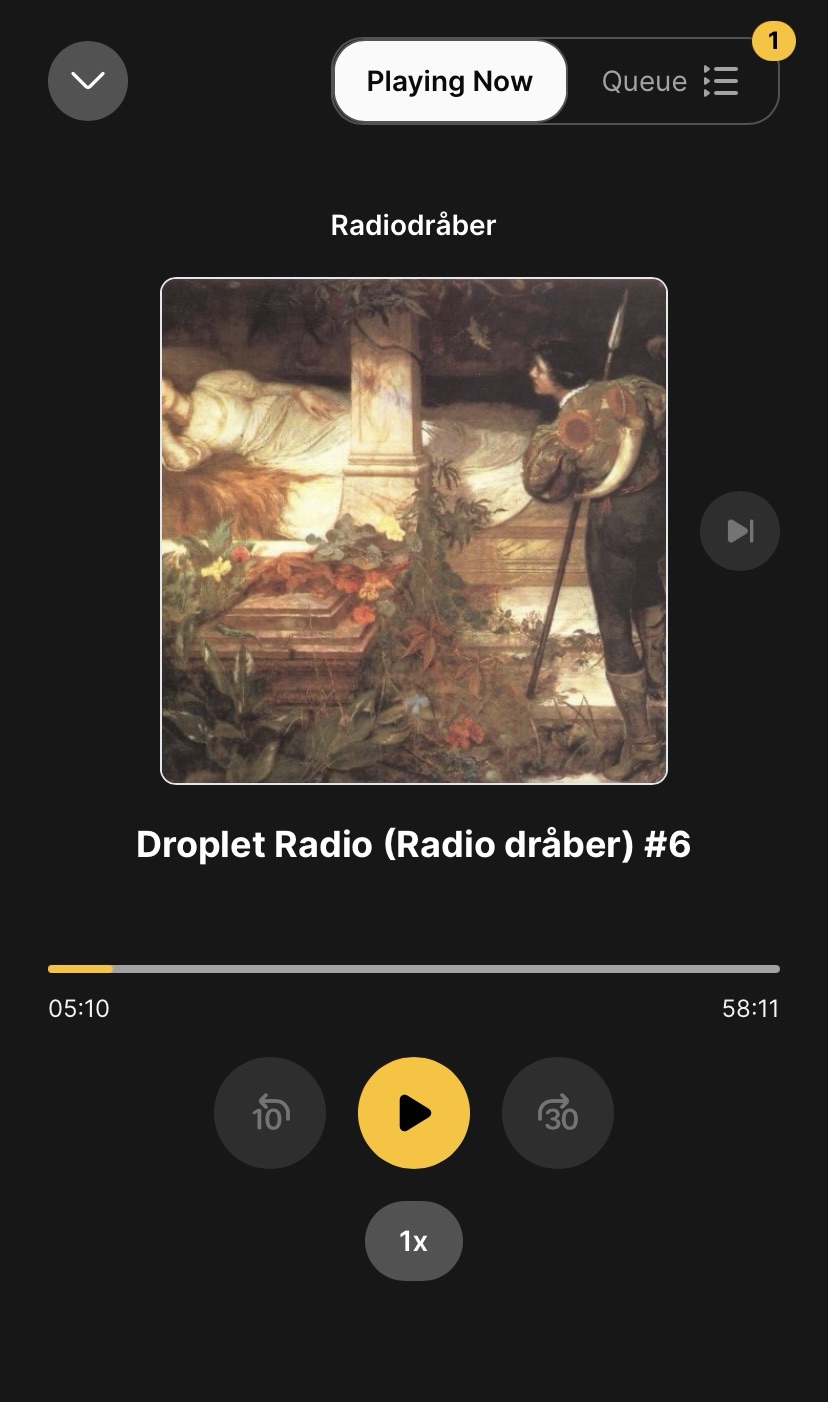828x1402 pixels.
Task: Collapse the player with the down chevron
Action: [x=88, y=81]
